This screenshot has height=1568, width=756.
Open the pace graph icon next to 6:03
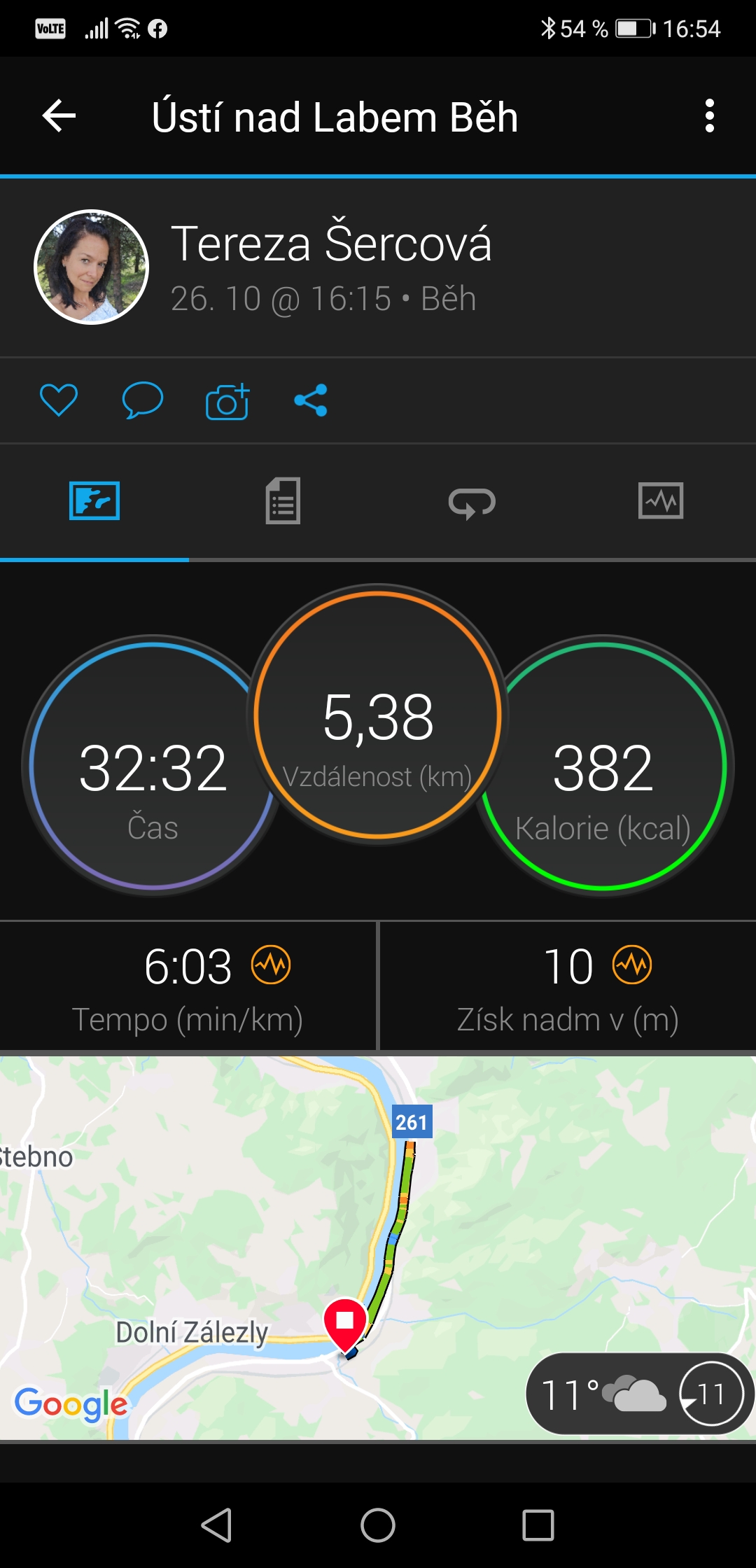pyautogui.click(x=272, y=965)
